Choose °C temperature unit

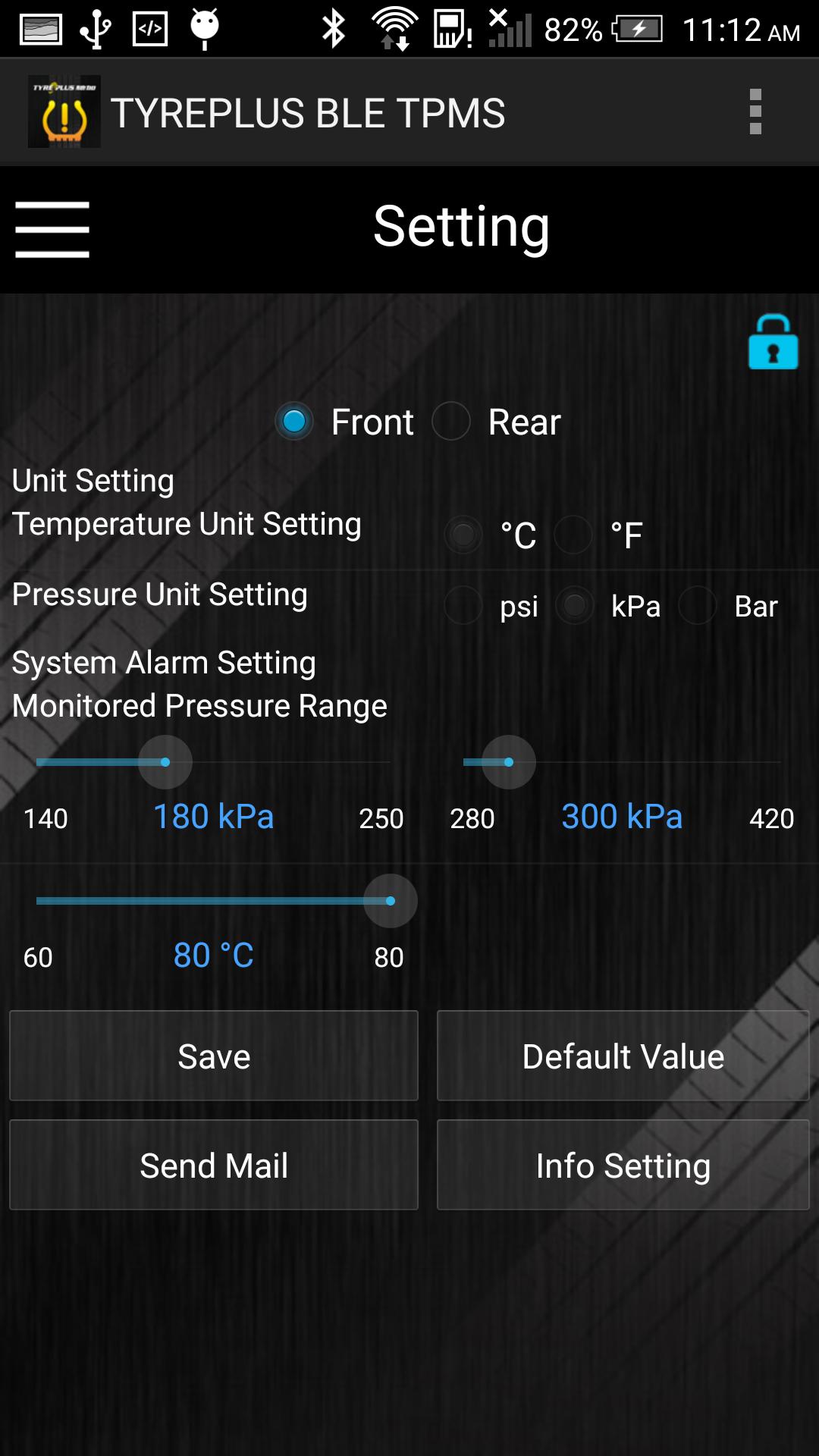click(463, 535)
